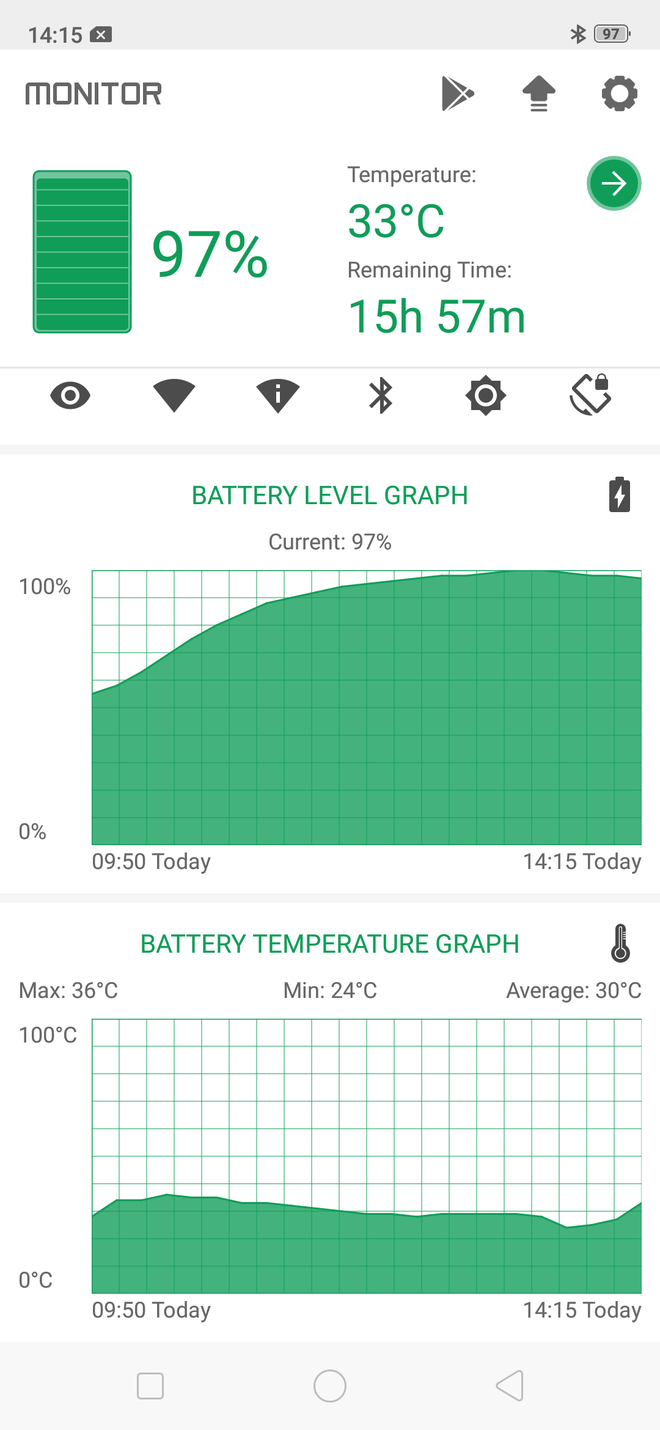Tap the thermometer icon by temperature graph
The height and width of the screenshot is (1430, 660).
pyautogui.click(x=620, y=943)
